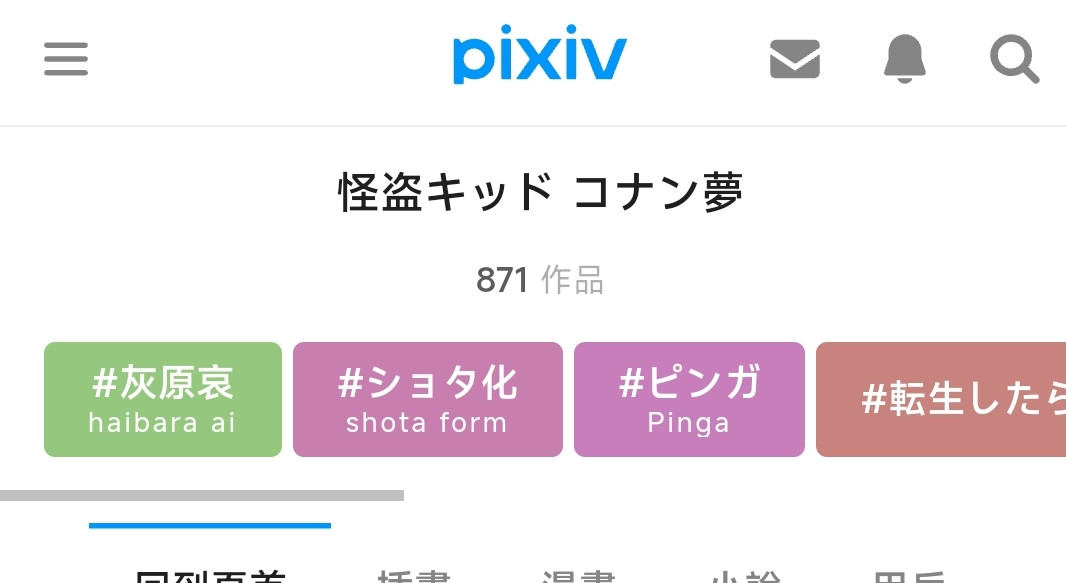Select the #ショタ化 shota form tag
The height and width of the screenshot is (583, 1066).
click(428, 400)
